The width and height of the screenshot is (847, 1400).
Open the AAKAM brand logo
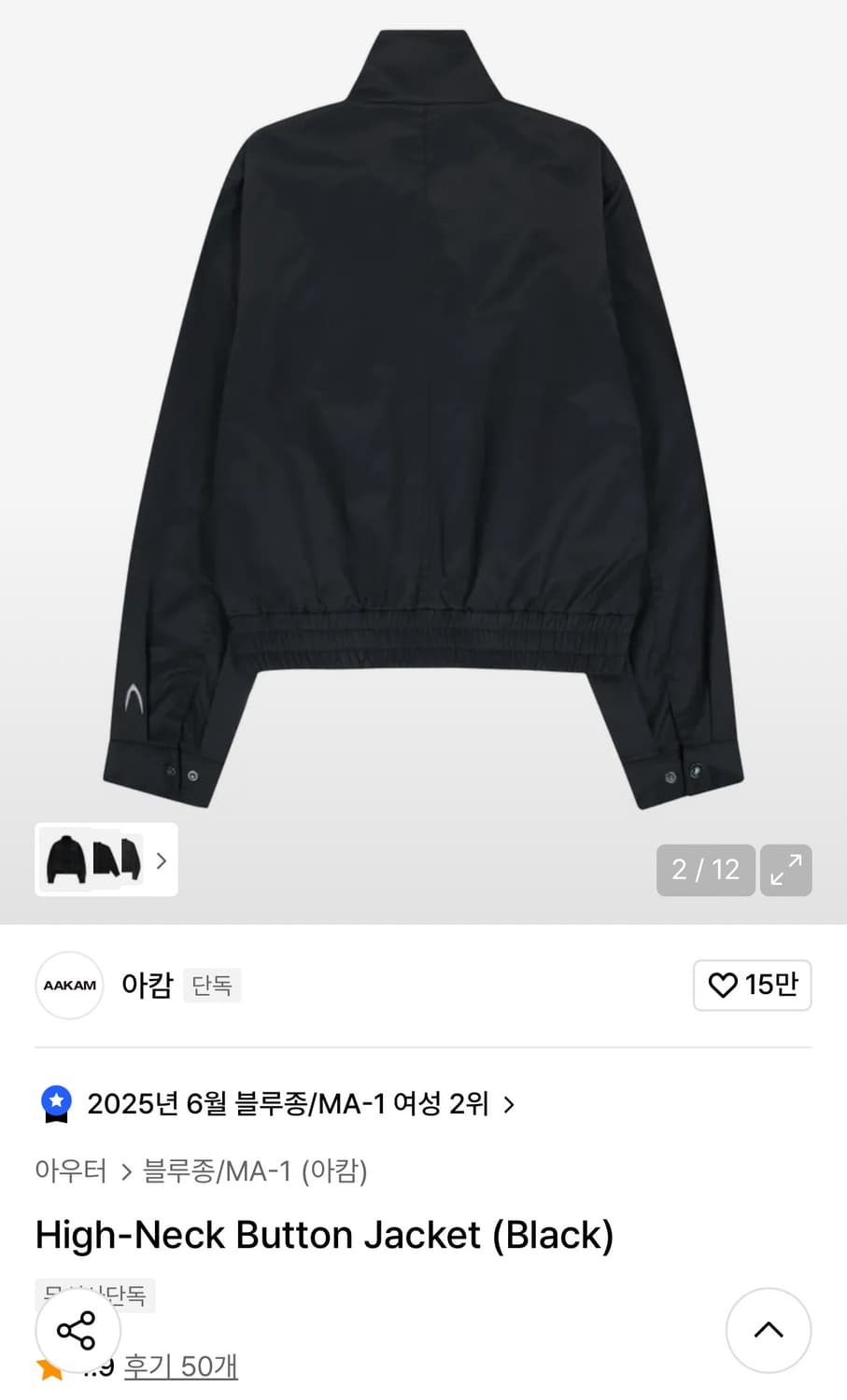click(x=68, y=986)
